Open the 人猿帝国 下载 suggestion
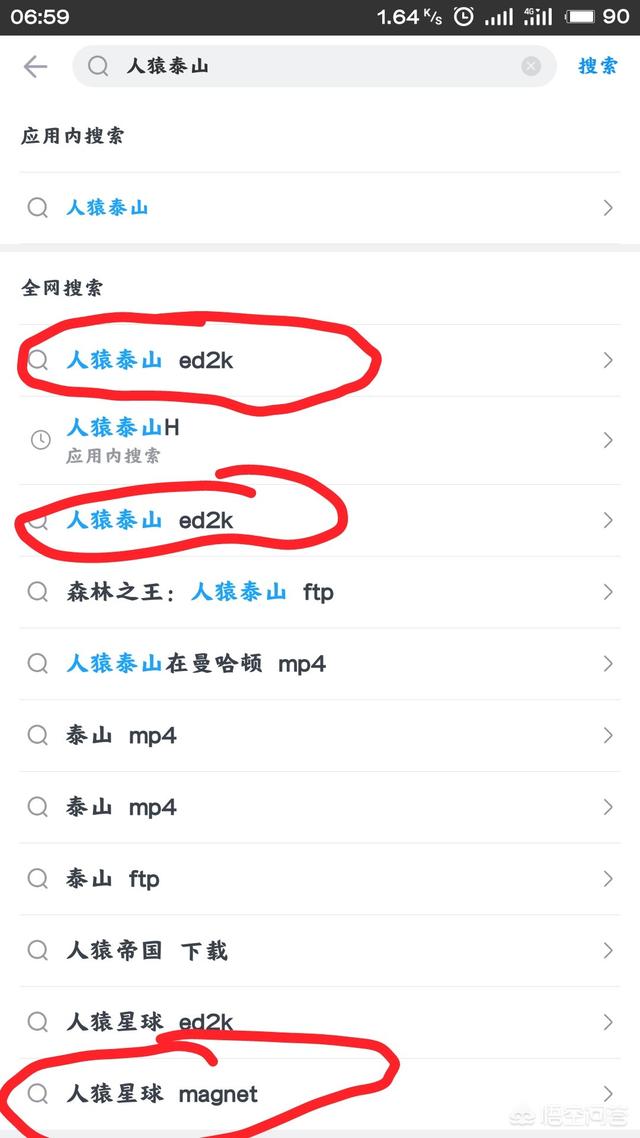This screenshot has height=1138, width=640. click(318, 951)
